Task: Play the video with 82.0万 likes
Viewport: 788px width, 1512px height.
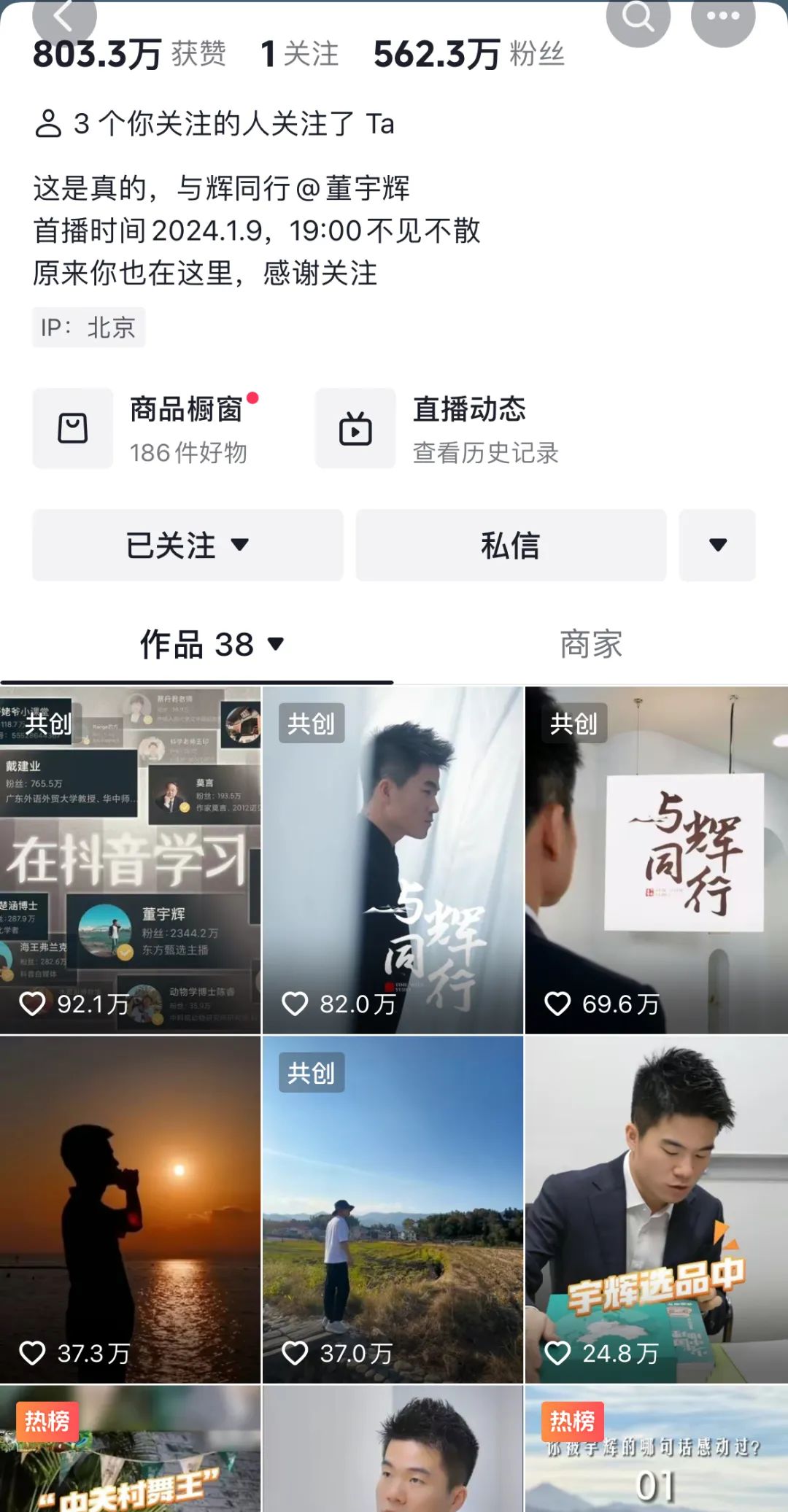Action: pos(393,861)
